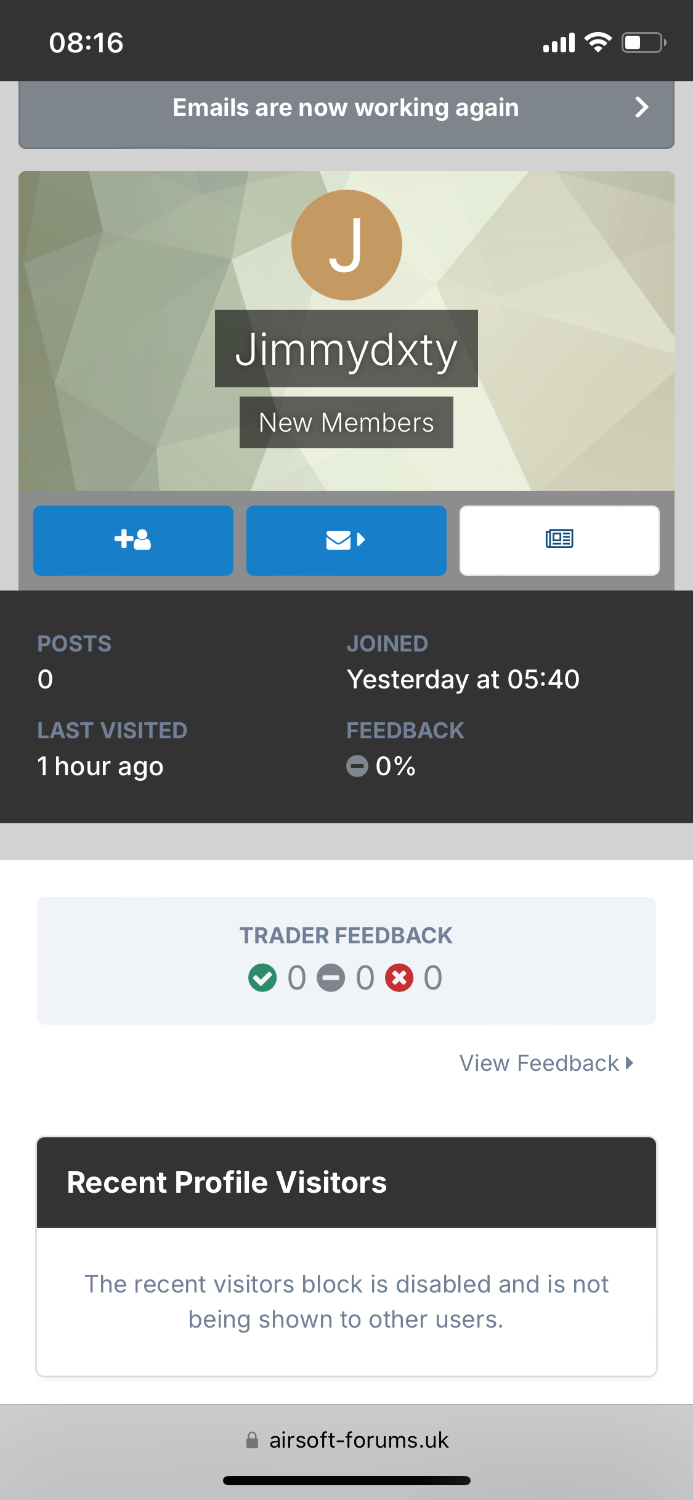
Task: Open Jimmydxty's content activity button
Action: (x=559, y=540)
